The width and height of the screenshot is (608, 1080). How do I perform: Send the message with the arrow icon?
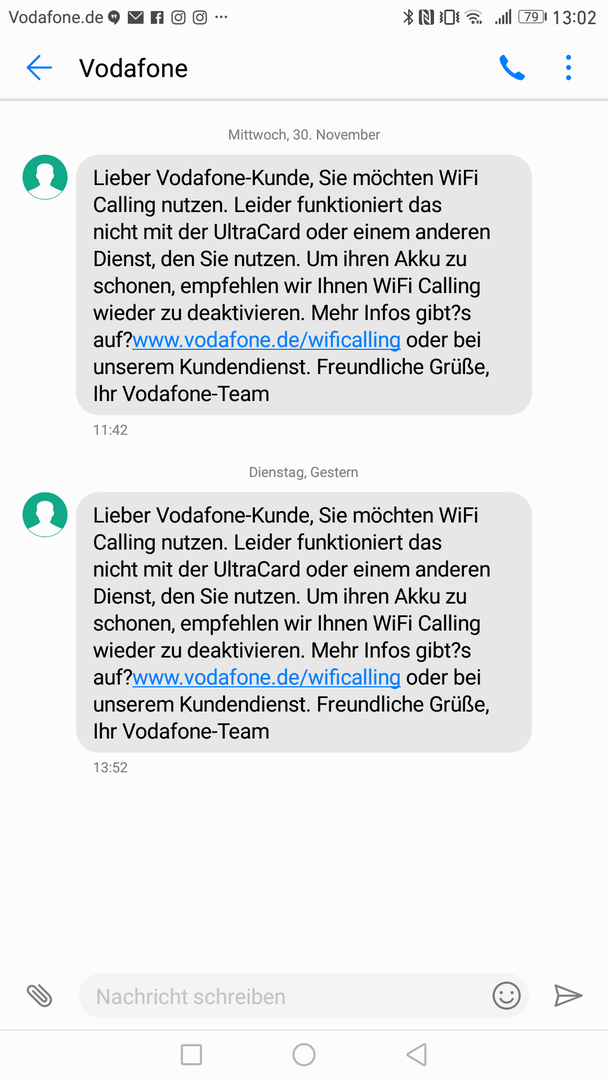[568, 995]
